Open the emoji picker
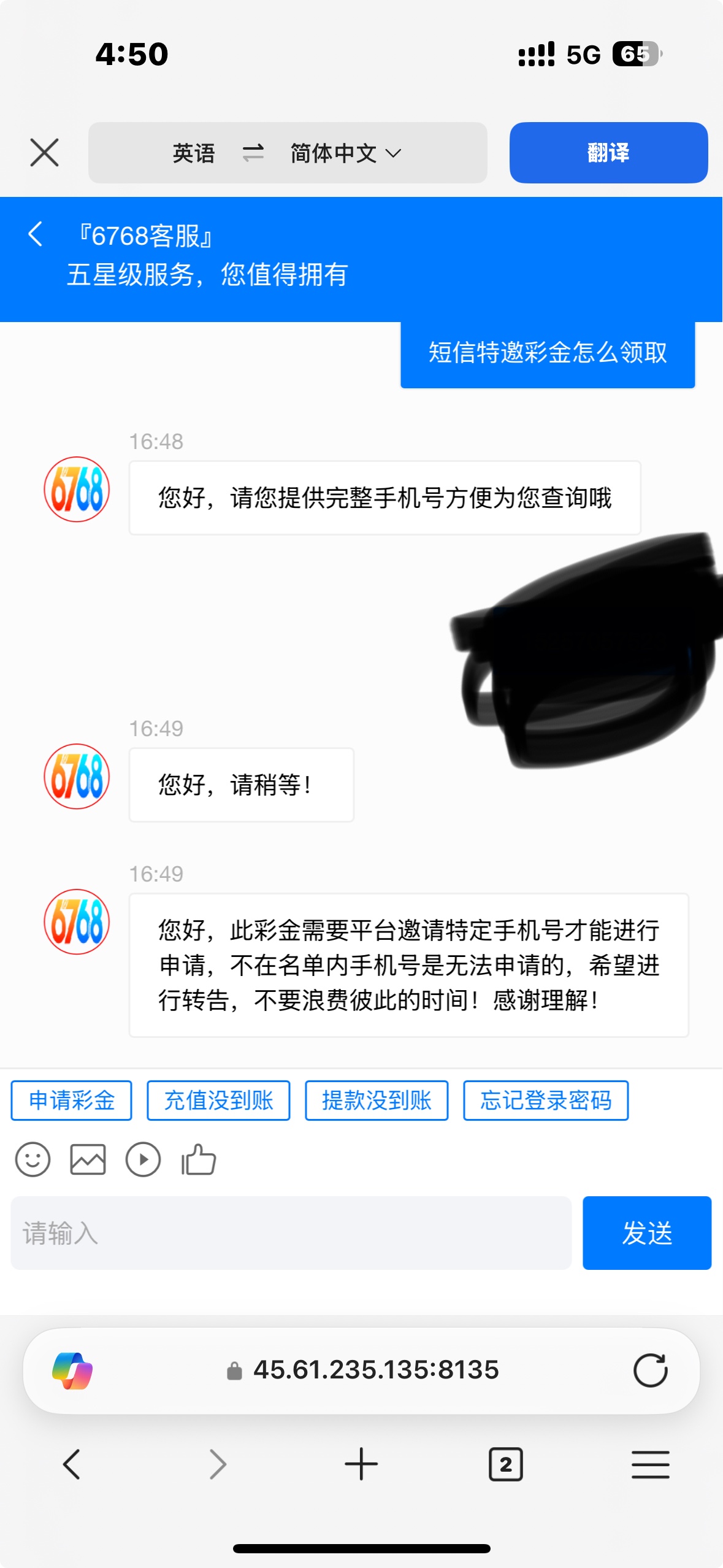 (33, 1159)
